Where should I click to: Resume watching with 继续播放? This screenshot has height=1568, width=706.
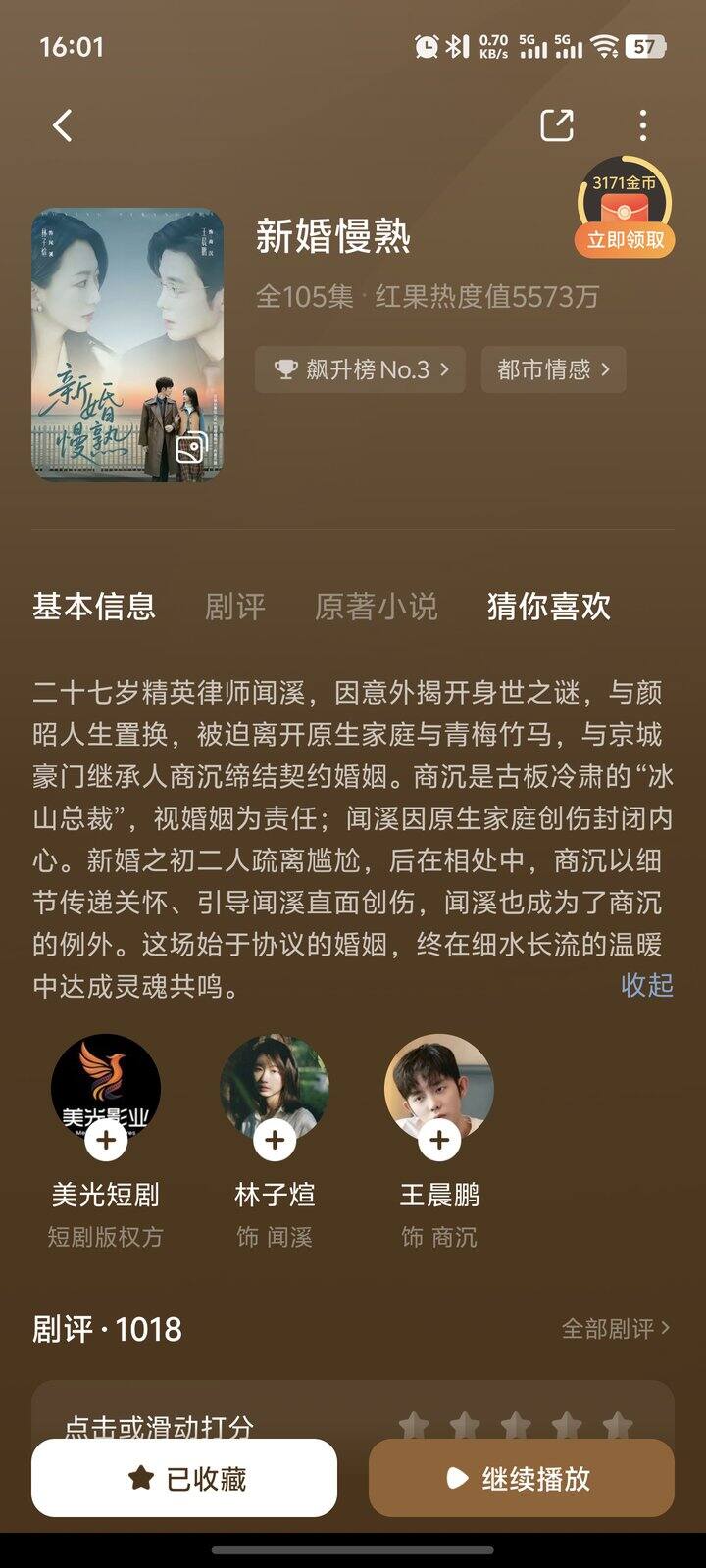coord(521,1478)
